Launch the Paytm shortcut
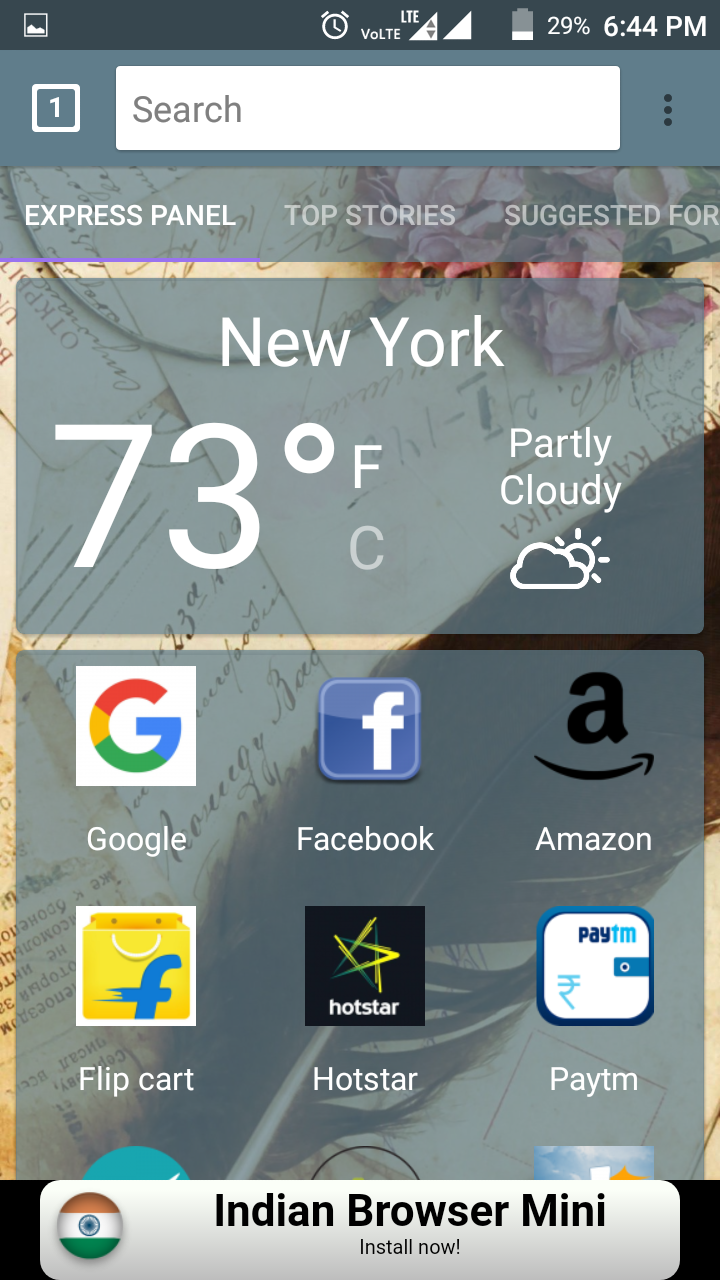 click(594, 966)
